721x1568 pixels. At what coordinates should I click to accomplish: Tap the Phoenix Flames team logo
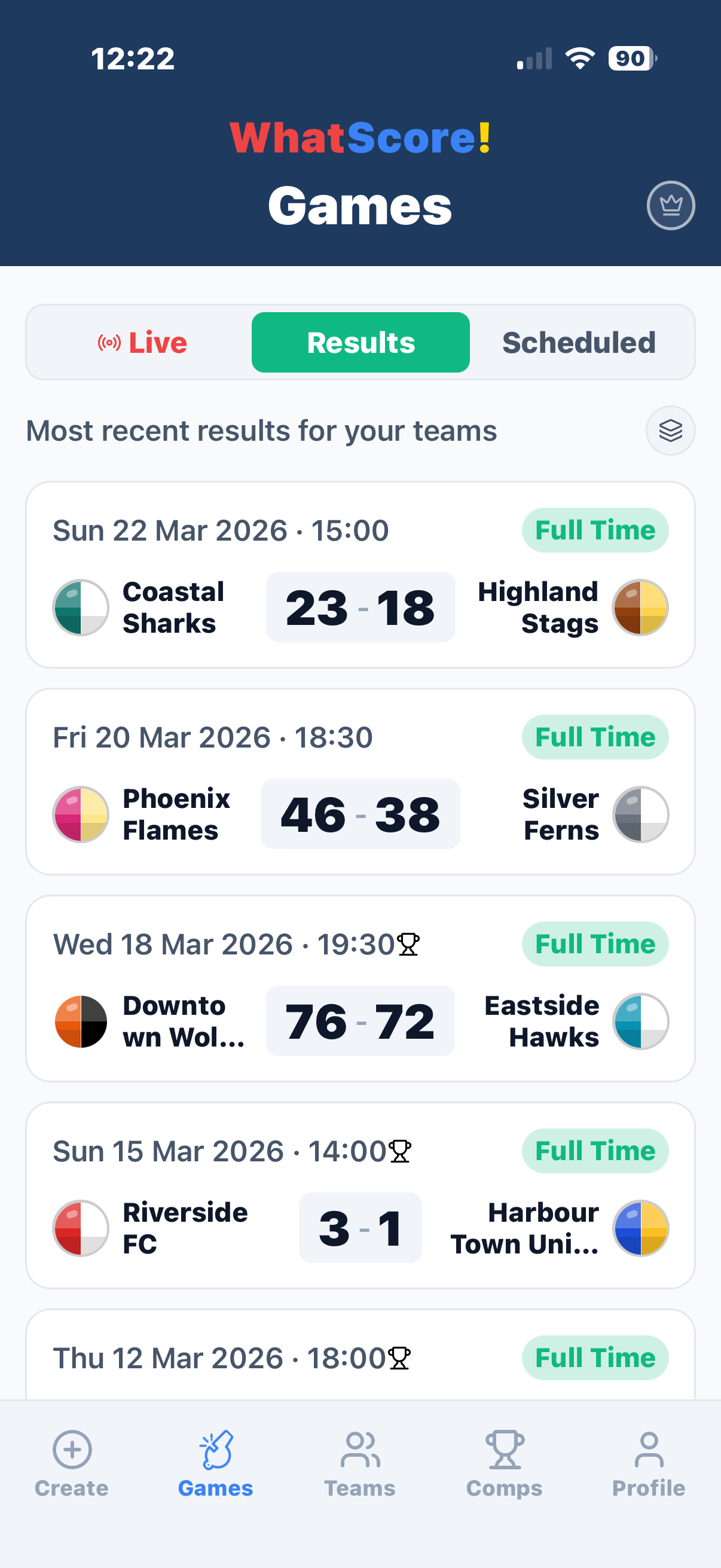81,814
